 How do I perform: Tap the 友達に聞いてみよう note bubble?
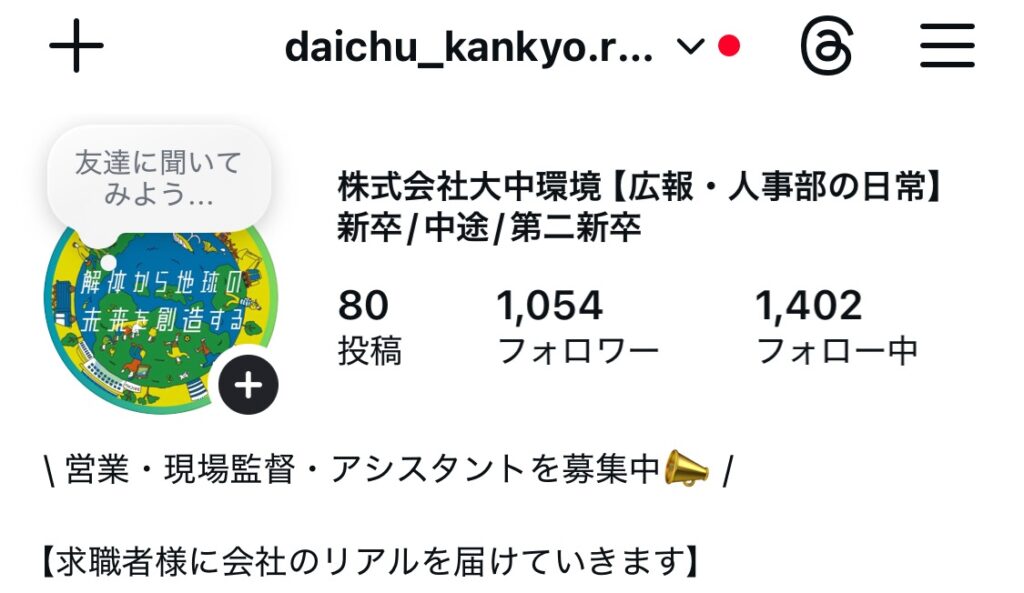point(158,178)
